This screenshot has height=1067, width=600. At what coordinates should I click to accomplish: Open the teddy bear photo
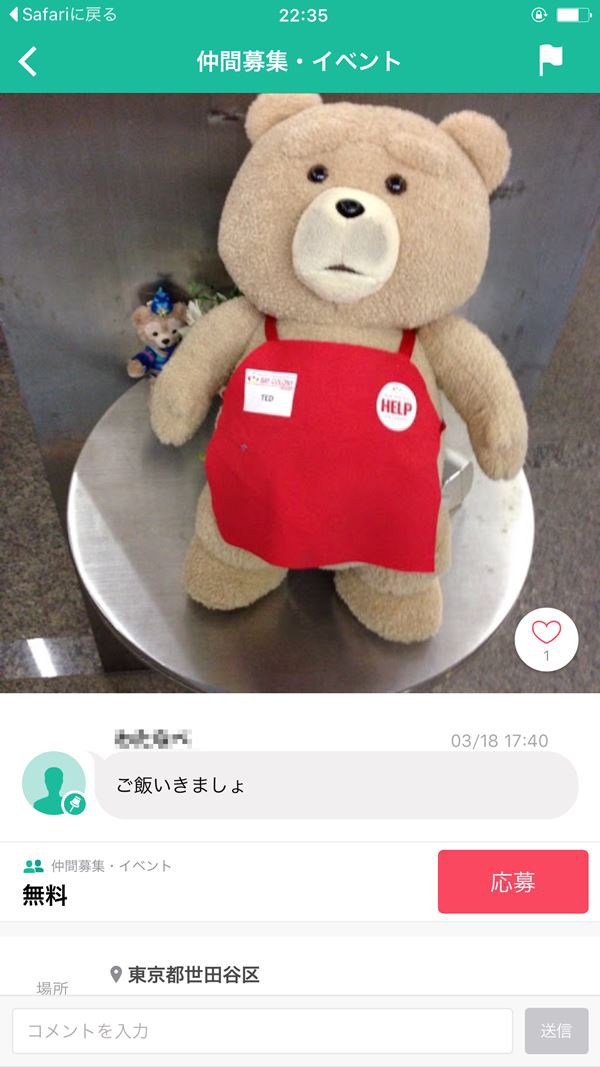[300, 392]
